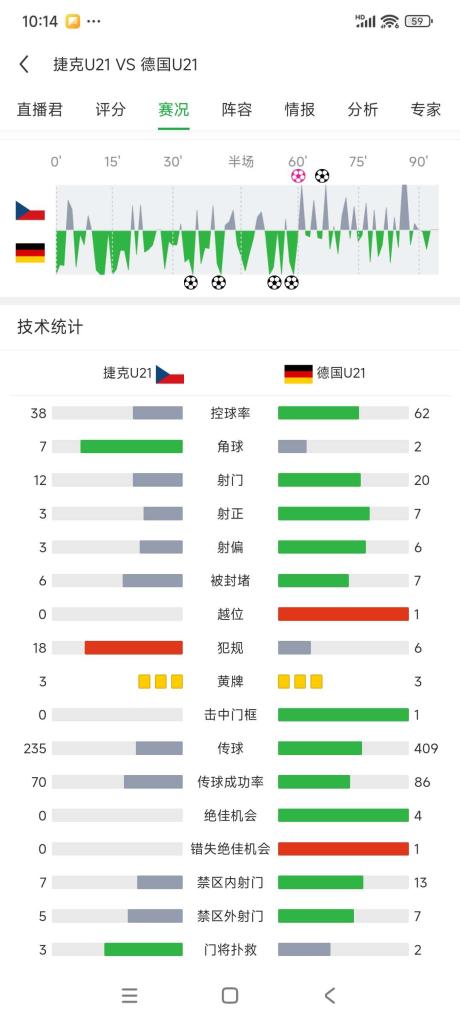
Task: Go back using the top-left arrow
Action: coord(24,65)
